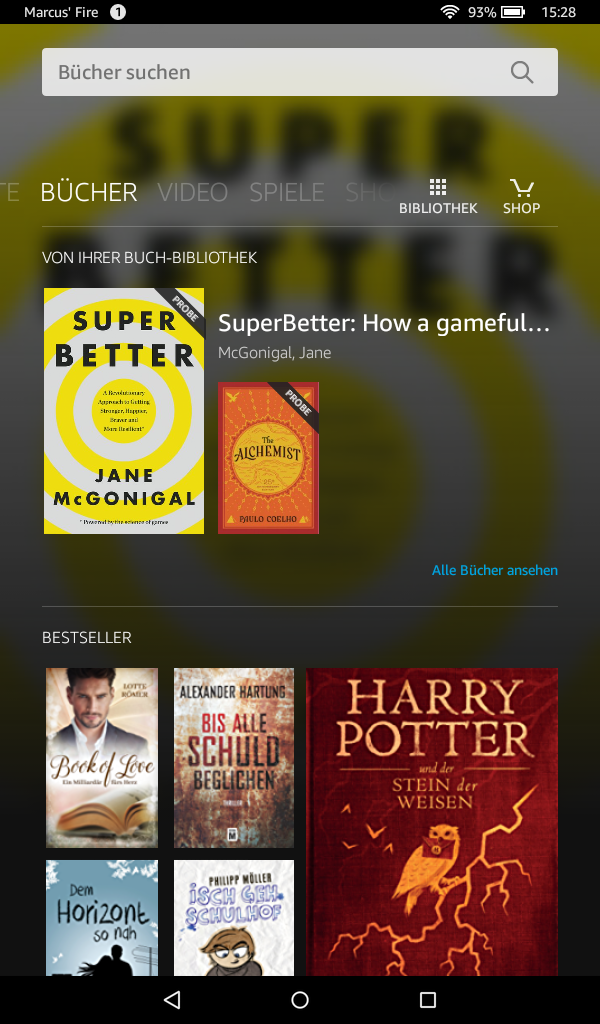Open the Book of Love bestseller
600x1024 pixels.
(102, 758)
